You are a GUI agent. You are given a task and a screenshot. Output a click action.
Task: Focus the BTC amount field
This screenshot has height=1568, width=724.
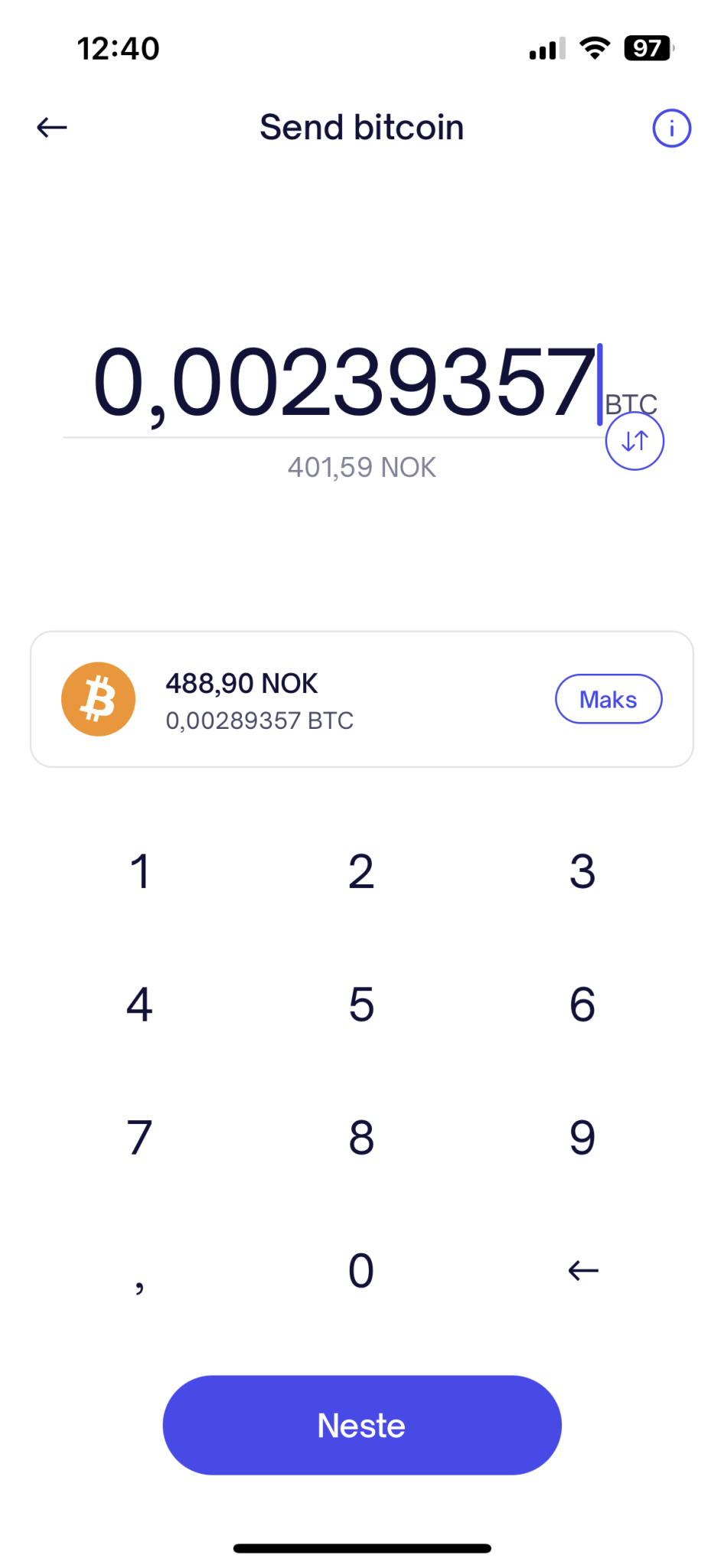click(344, 382)
